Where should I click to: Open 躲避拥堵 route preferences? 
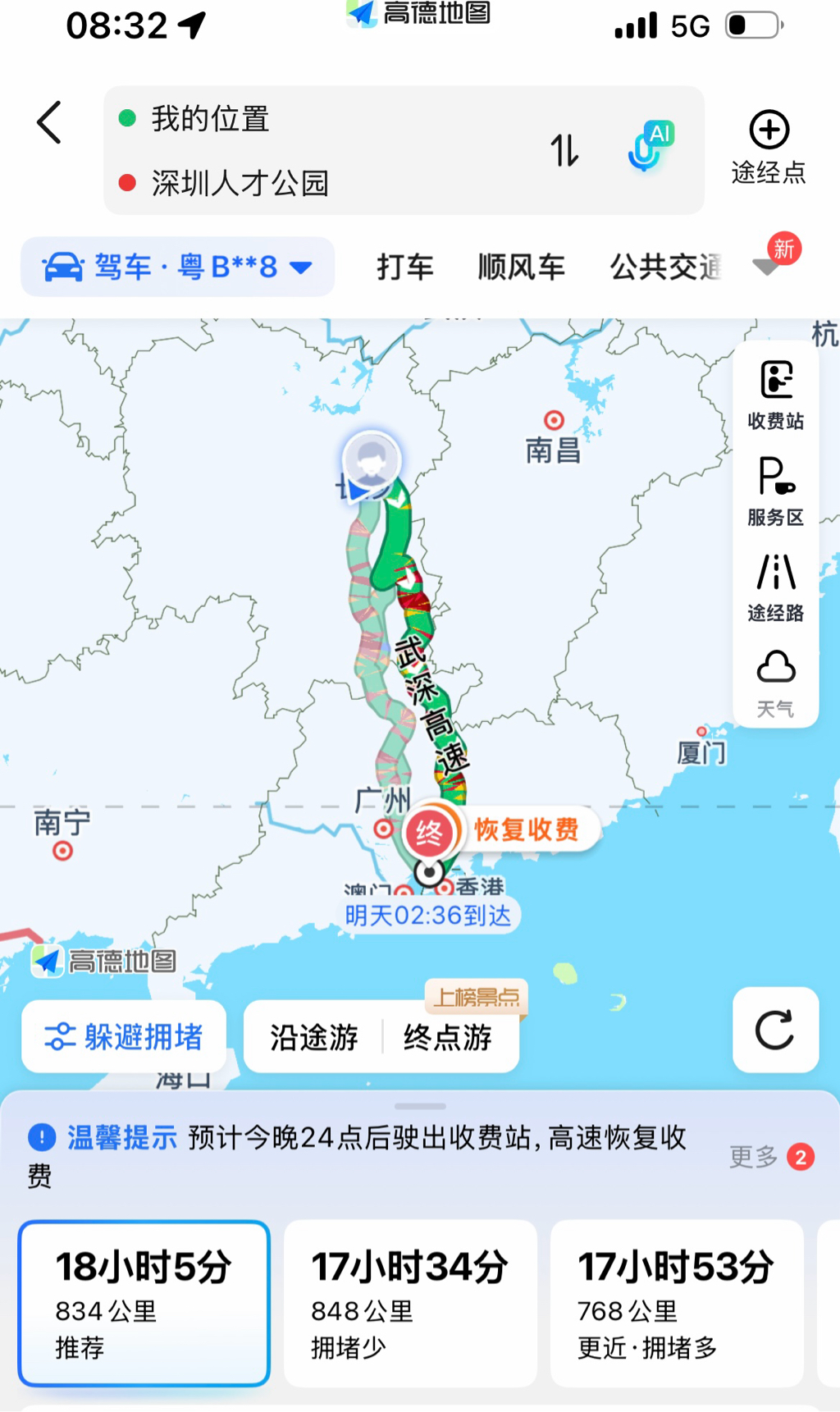[124, 1036]
